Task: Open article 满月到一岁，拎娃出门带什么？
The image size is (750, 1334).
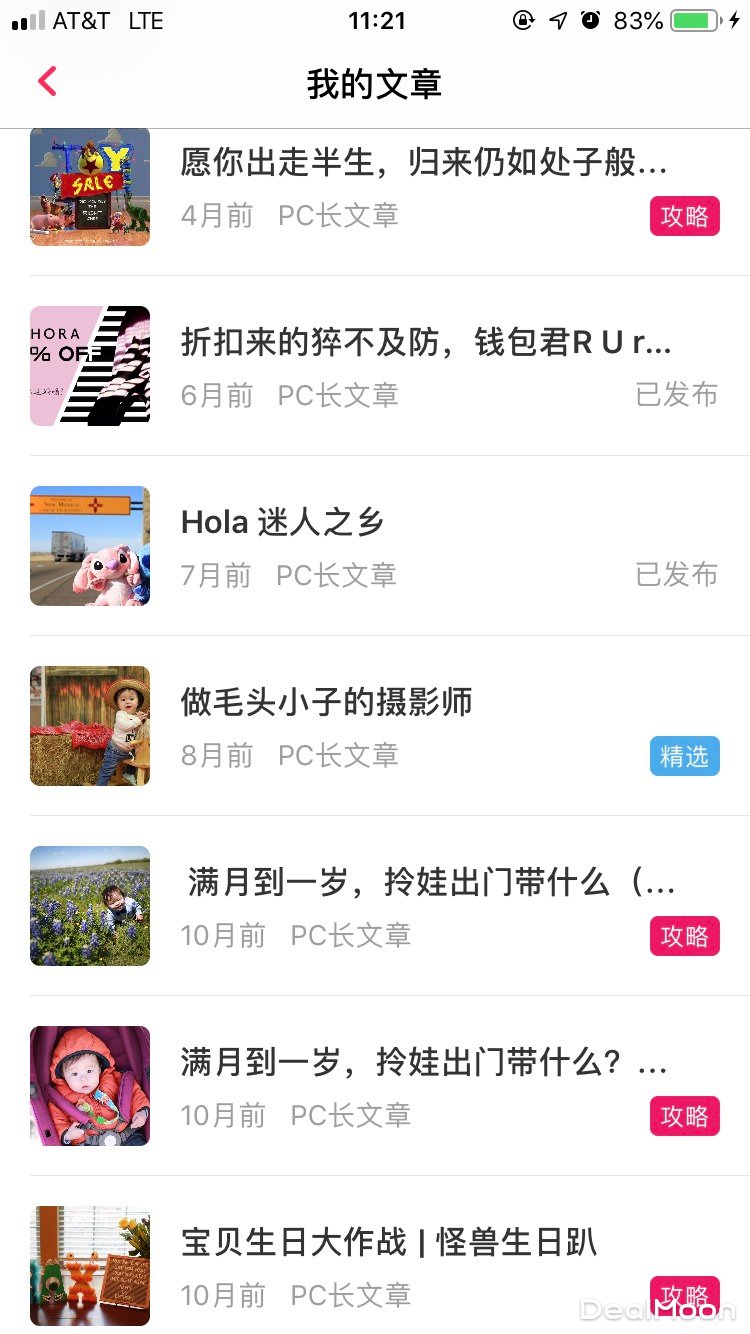Action: click(x=423, y=1062)
